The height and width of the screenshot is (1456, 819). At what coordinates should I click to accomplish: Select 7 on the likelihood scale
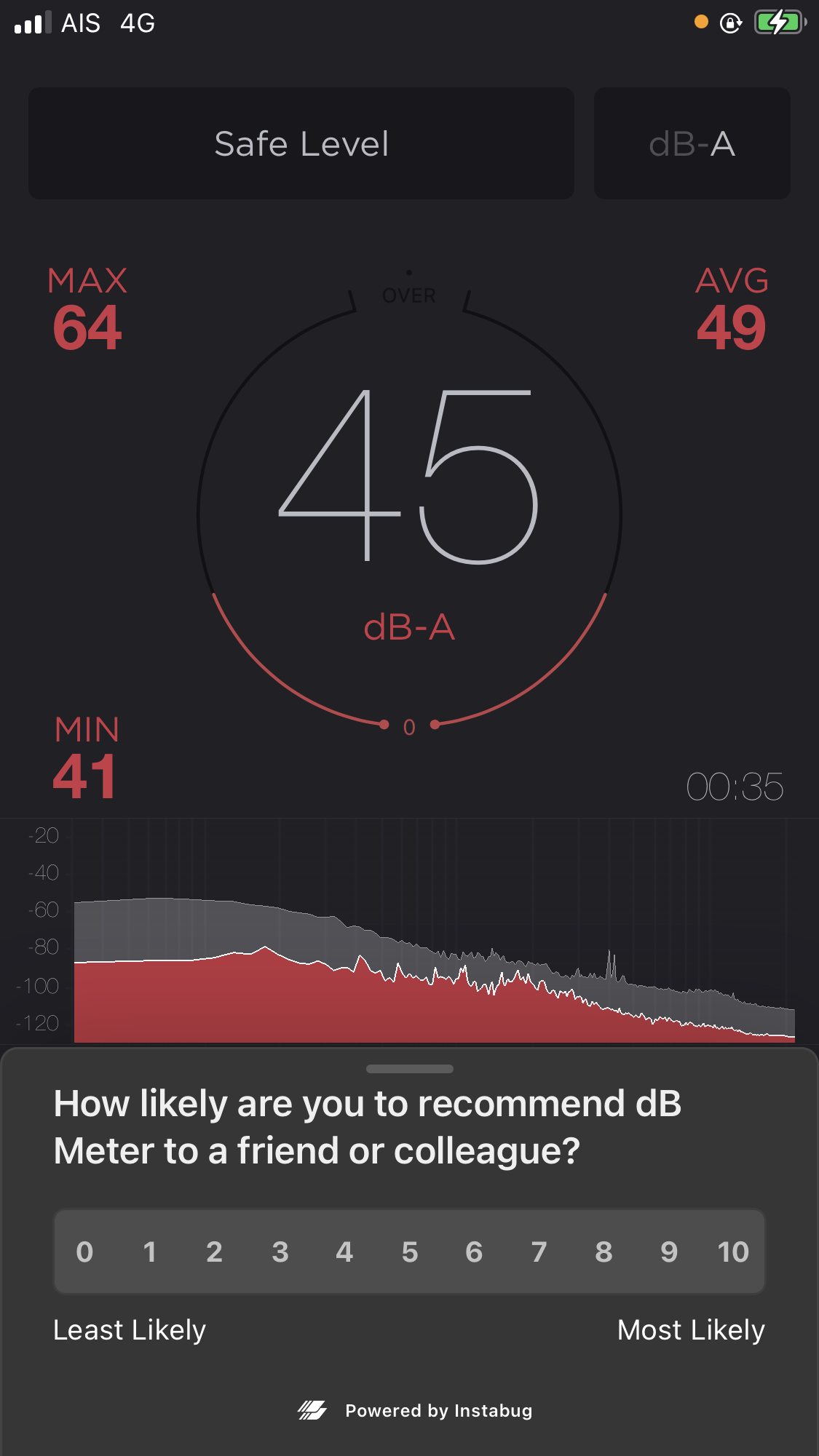[x=539, y=1252]
